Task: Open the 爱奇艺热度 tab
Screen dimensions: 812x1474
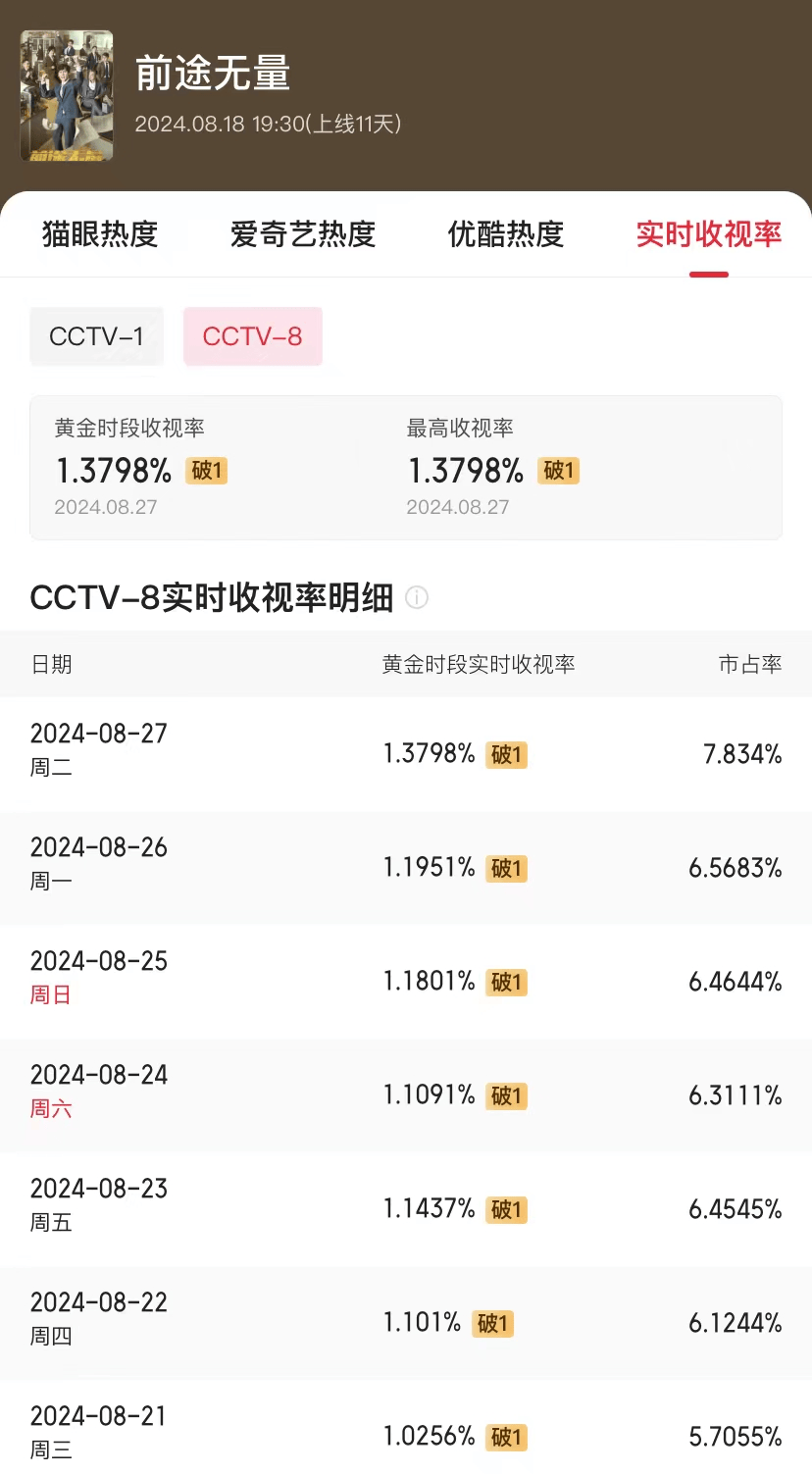Action: pos(303,234)
